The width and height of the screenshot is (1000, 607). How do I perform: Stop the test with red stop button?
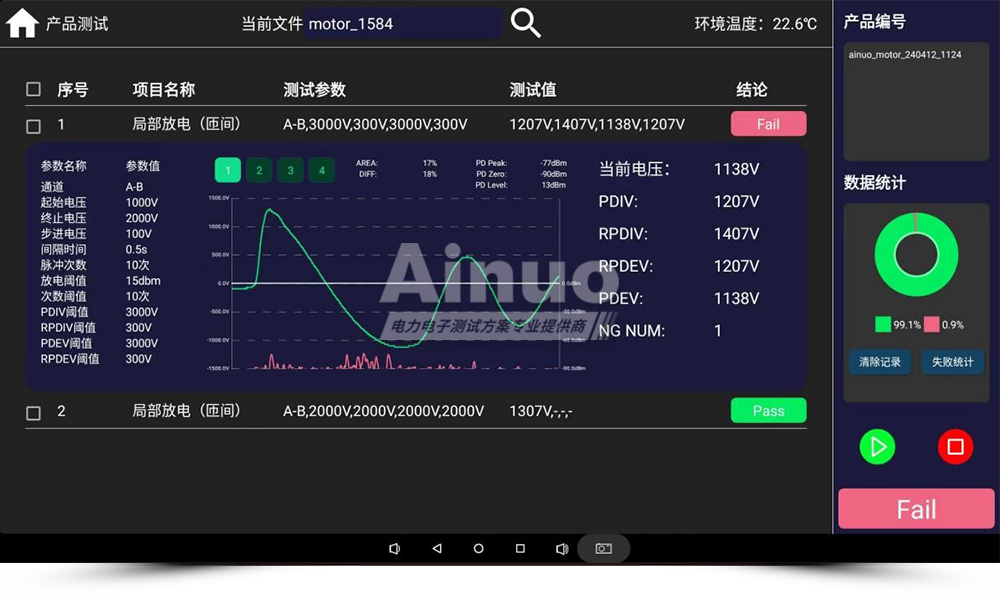pos(955,447)
